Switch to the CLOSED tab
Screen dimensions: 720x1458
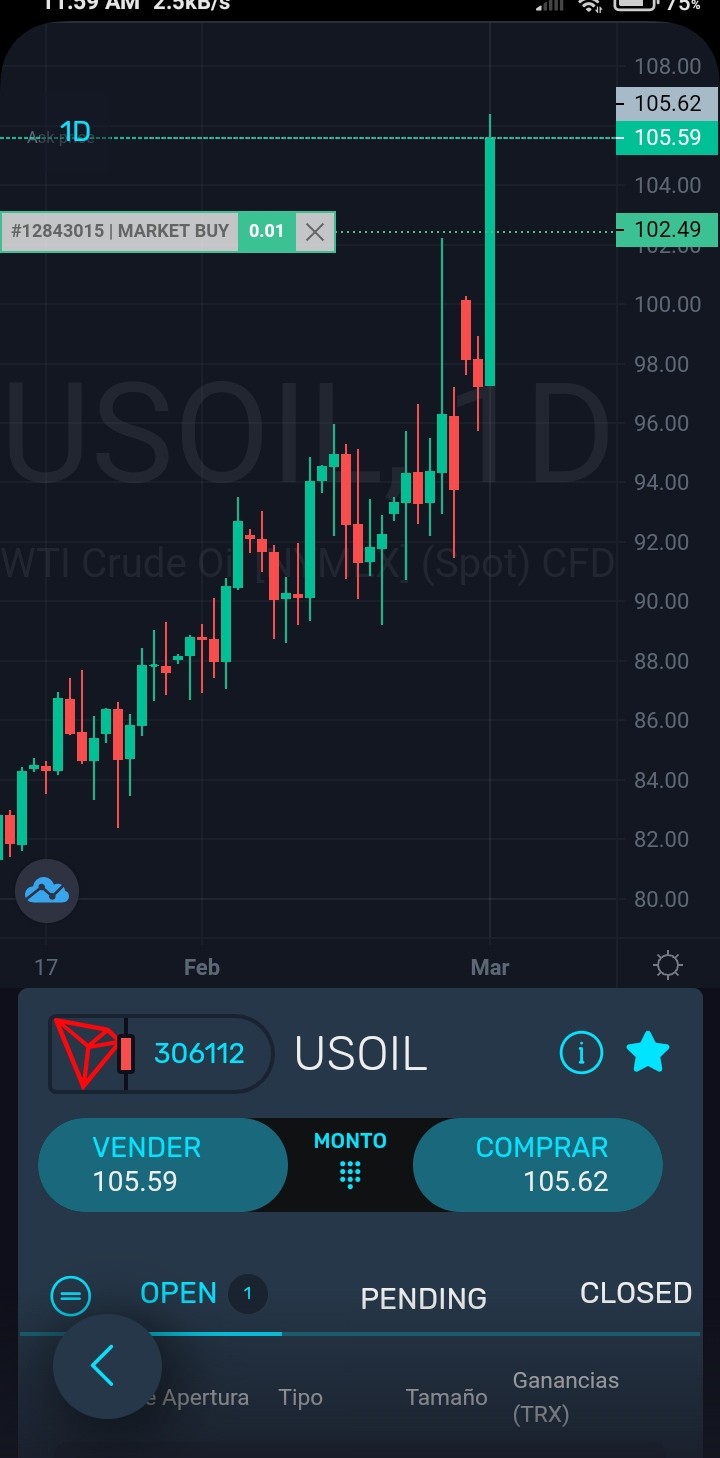tap(636, 1293)
